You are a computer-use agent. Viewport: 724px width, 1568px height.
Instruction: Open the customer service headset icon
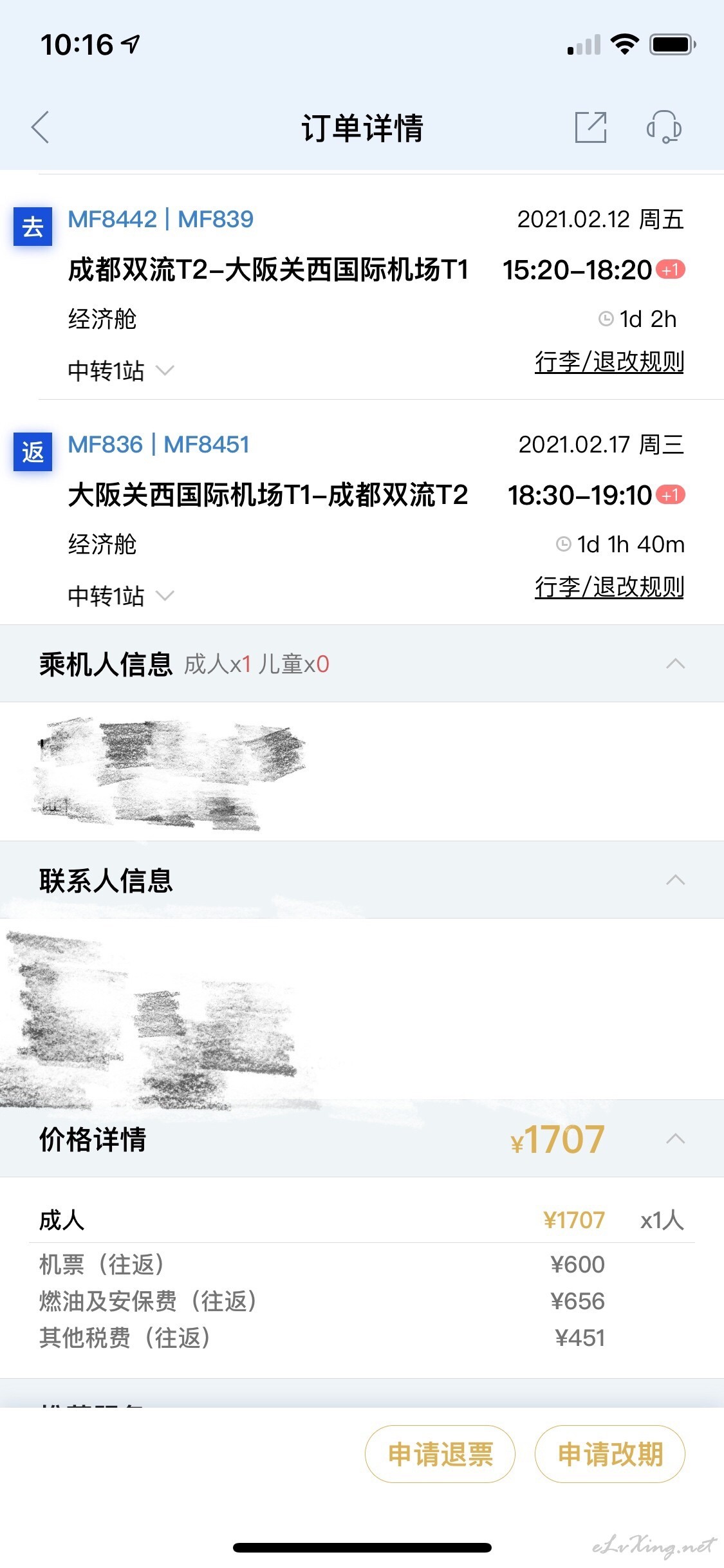[x=664, y=127]
